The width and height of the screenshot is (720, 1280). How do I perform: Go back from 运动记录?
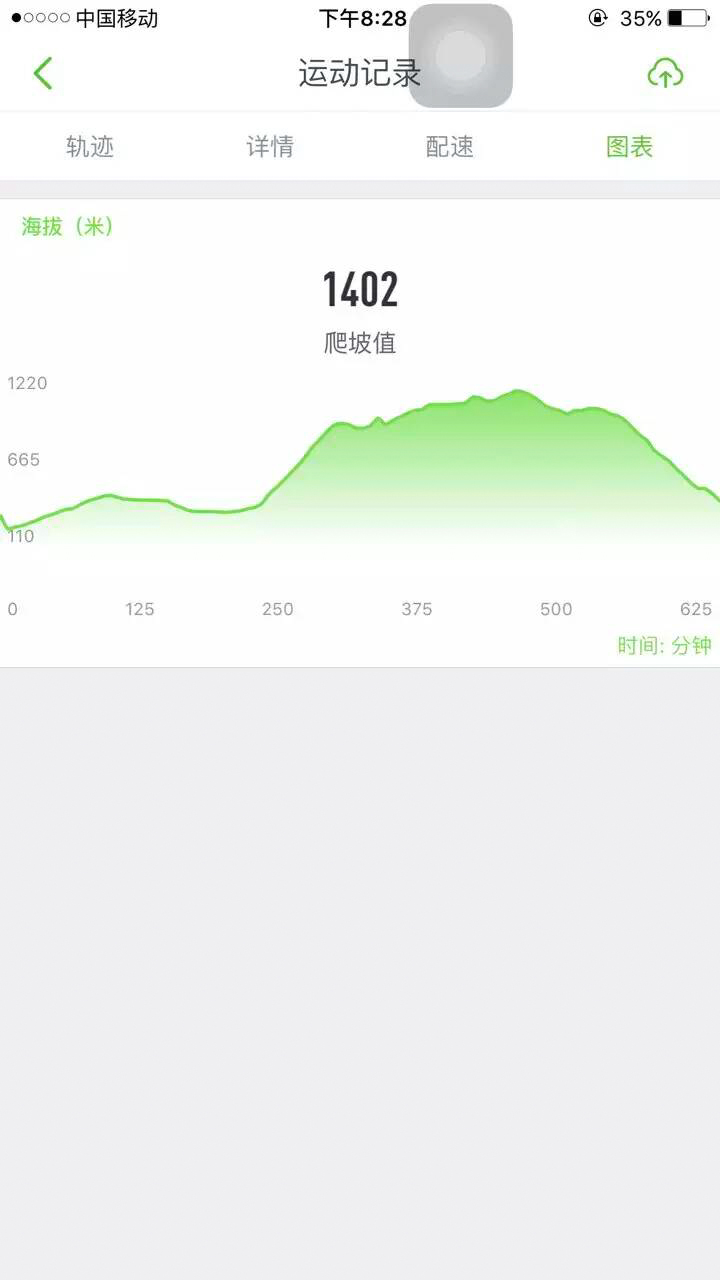tap(42, 73)
